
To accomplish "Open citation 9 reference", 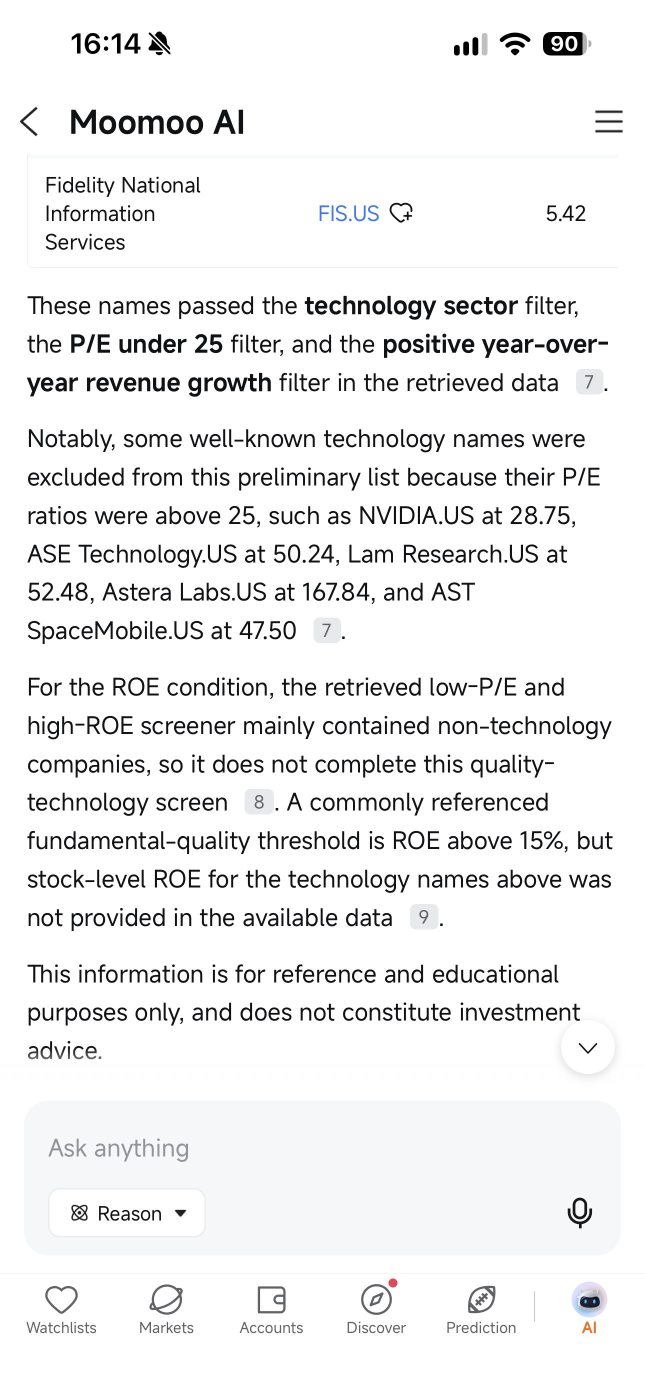I will (x=423, y=917).
